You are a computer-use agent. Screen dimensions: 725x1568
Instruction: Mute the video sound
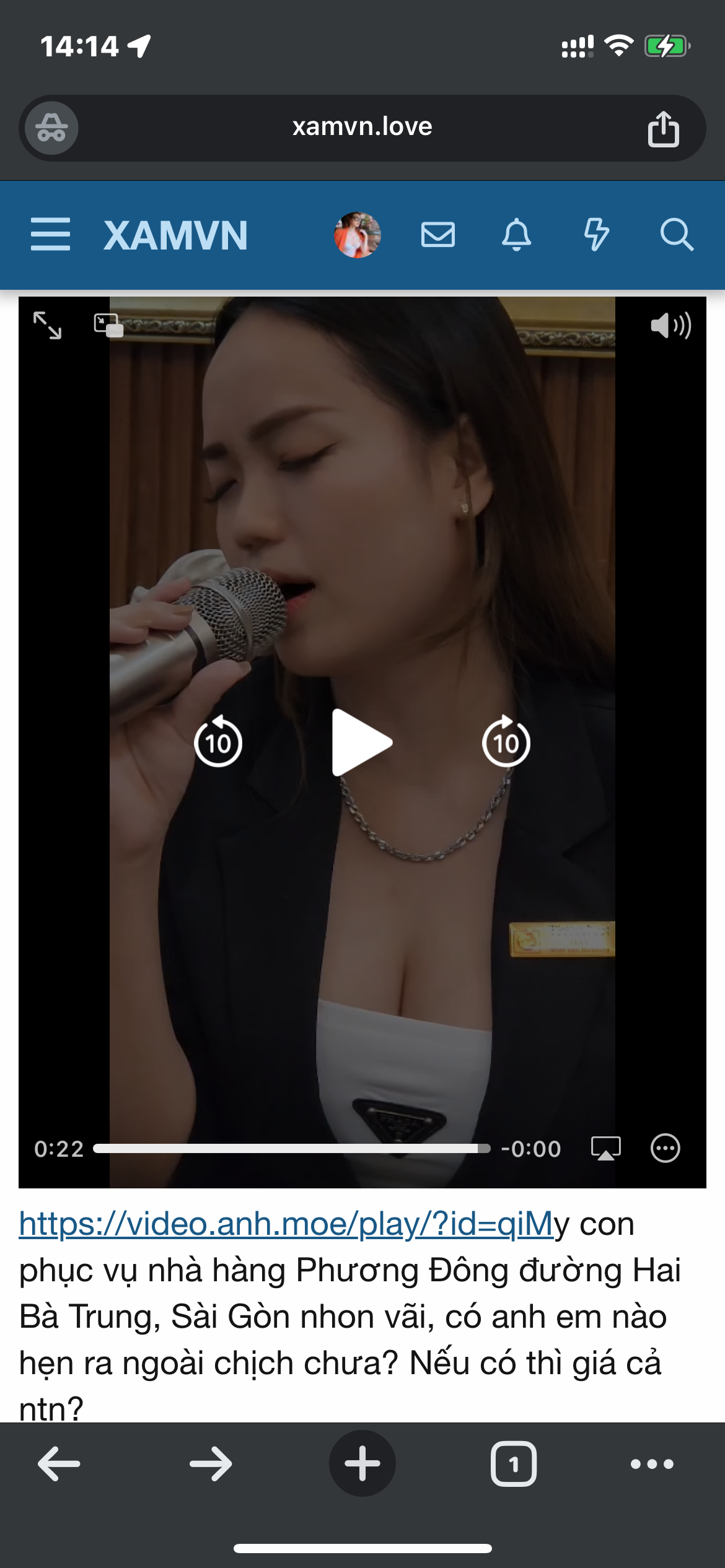pos(670,326)
